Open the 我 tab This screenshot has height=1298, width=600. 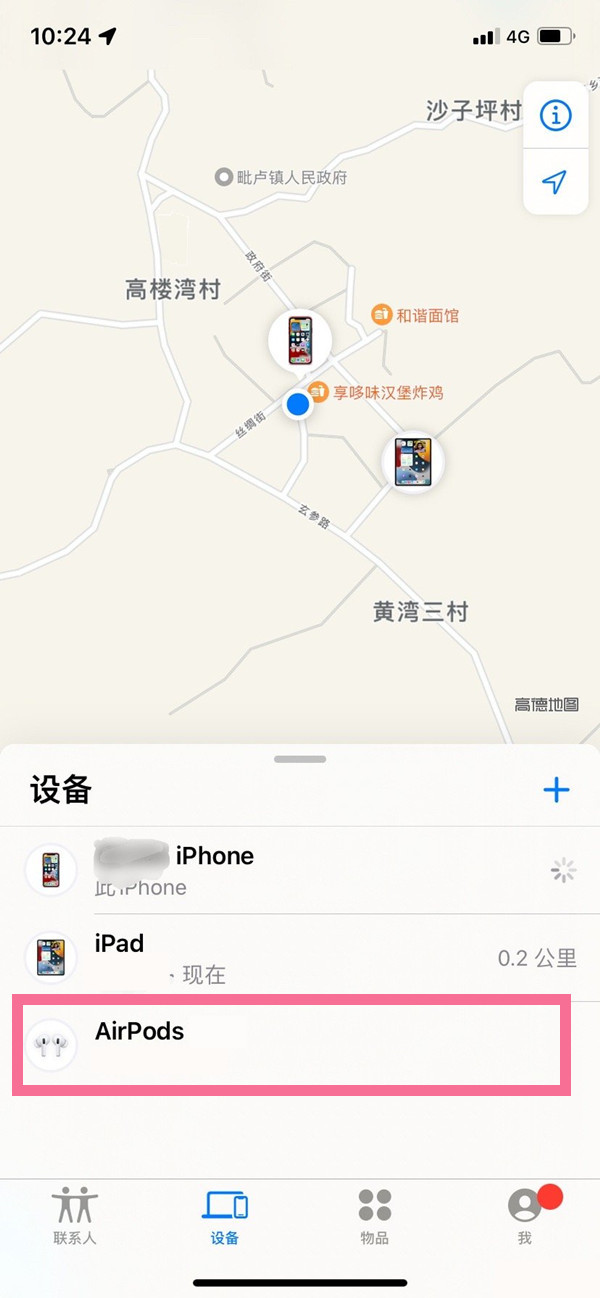524,1215
